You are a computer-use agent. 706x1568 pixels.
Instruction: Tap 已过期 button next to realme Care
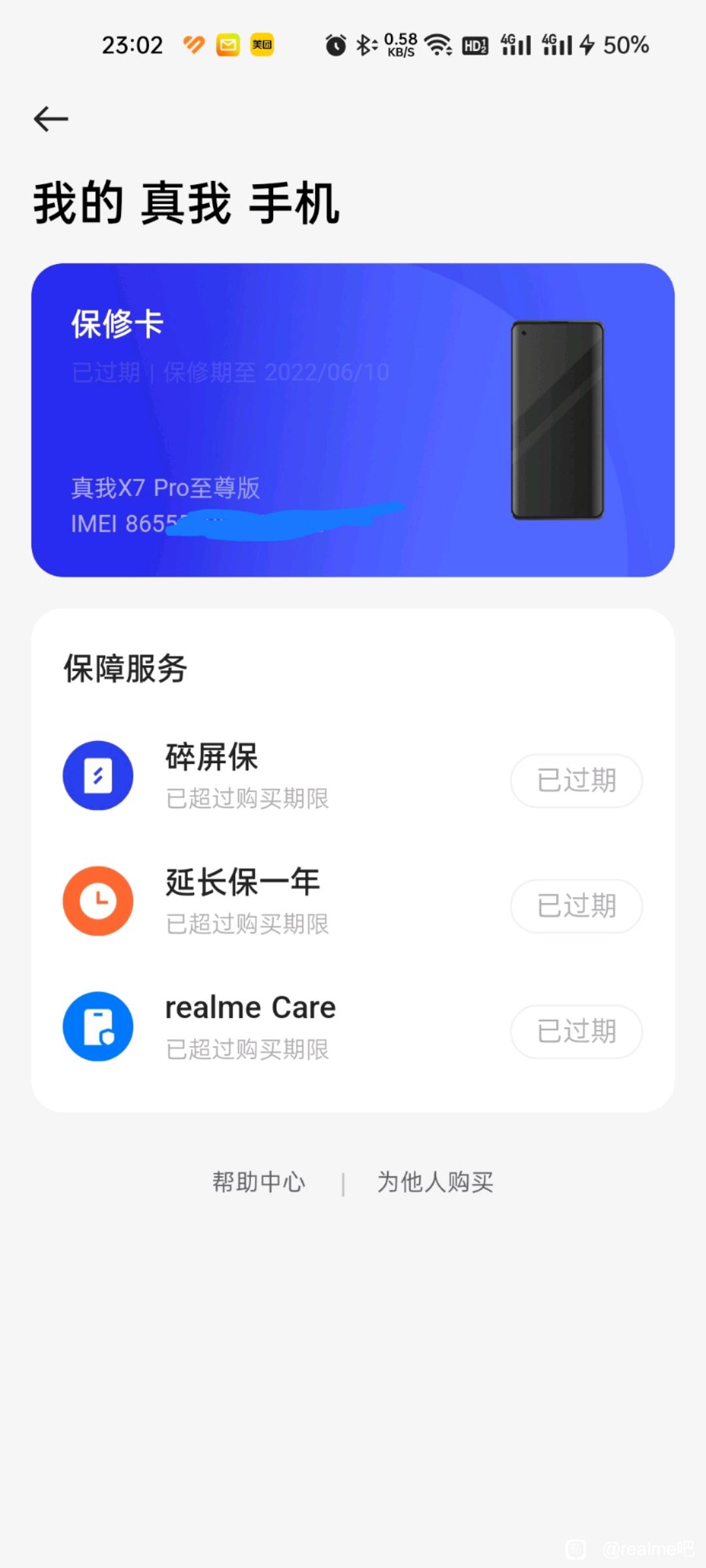(x=577, y=1032)
